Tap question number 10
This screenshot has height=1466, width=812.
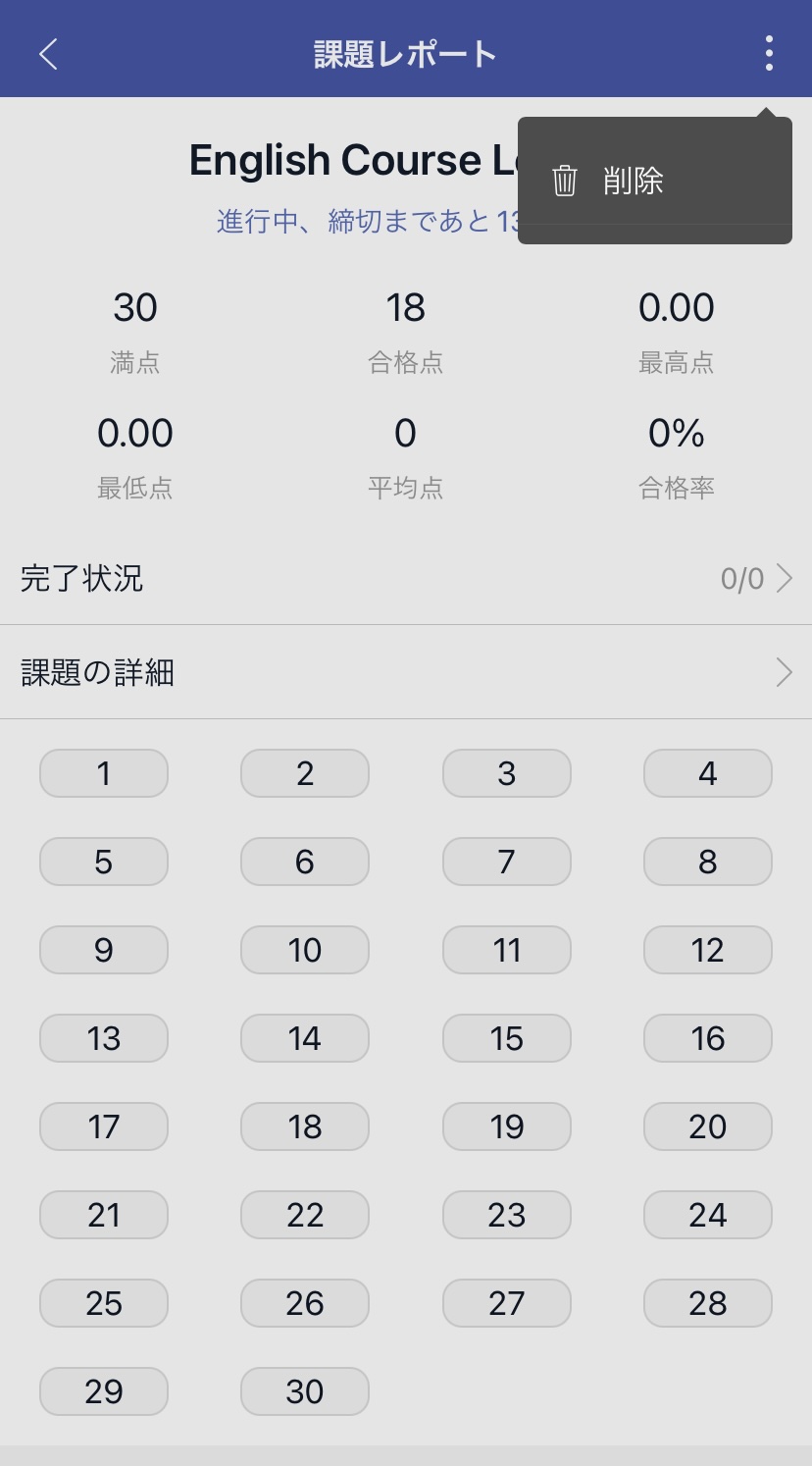[x=305, y=950]
